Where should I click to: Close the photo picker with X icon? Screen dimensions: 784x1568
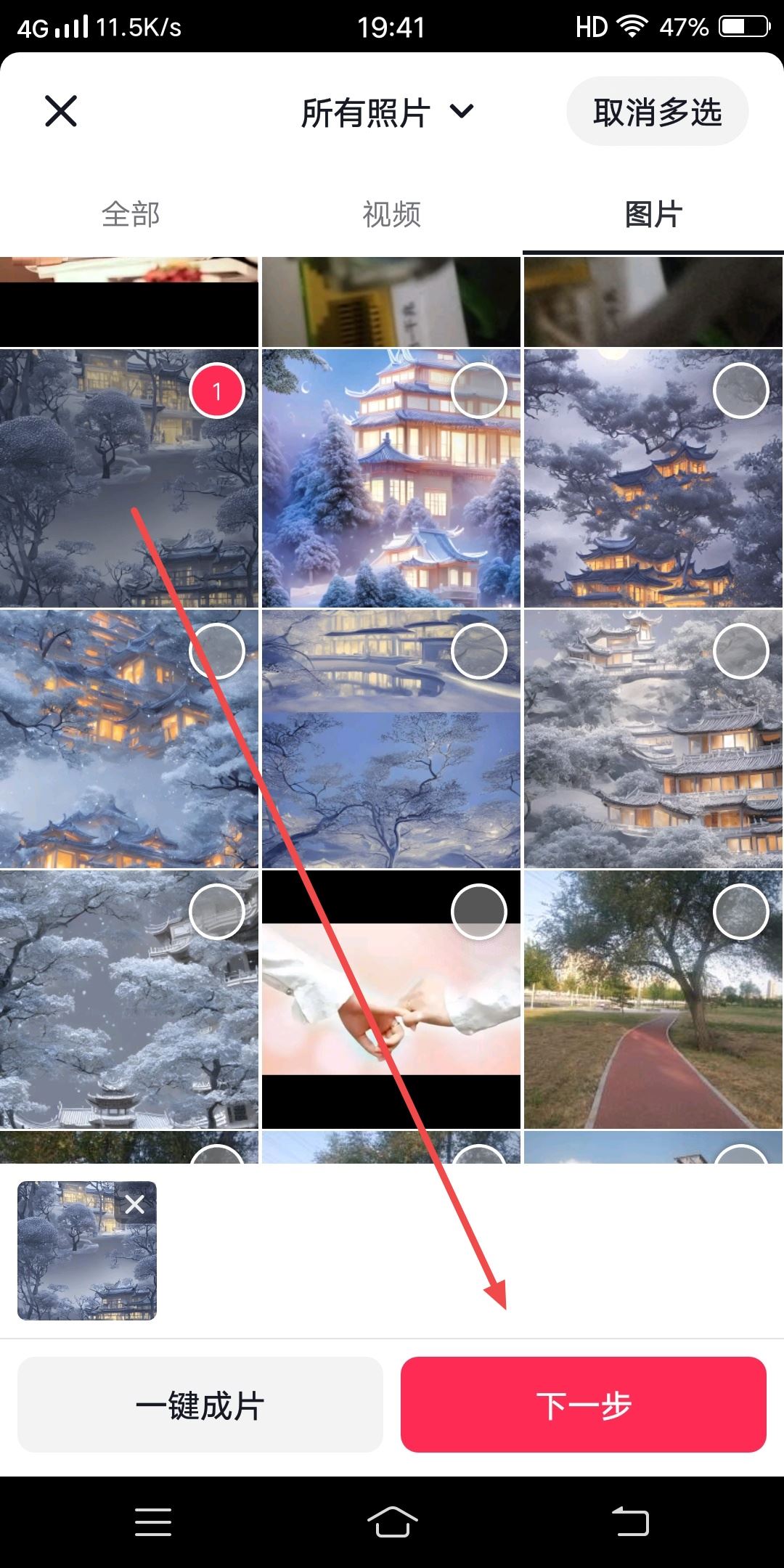pos(61,111)
